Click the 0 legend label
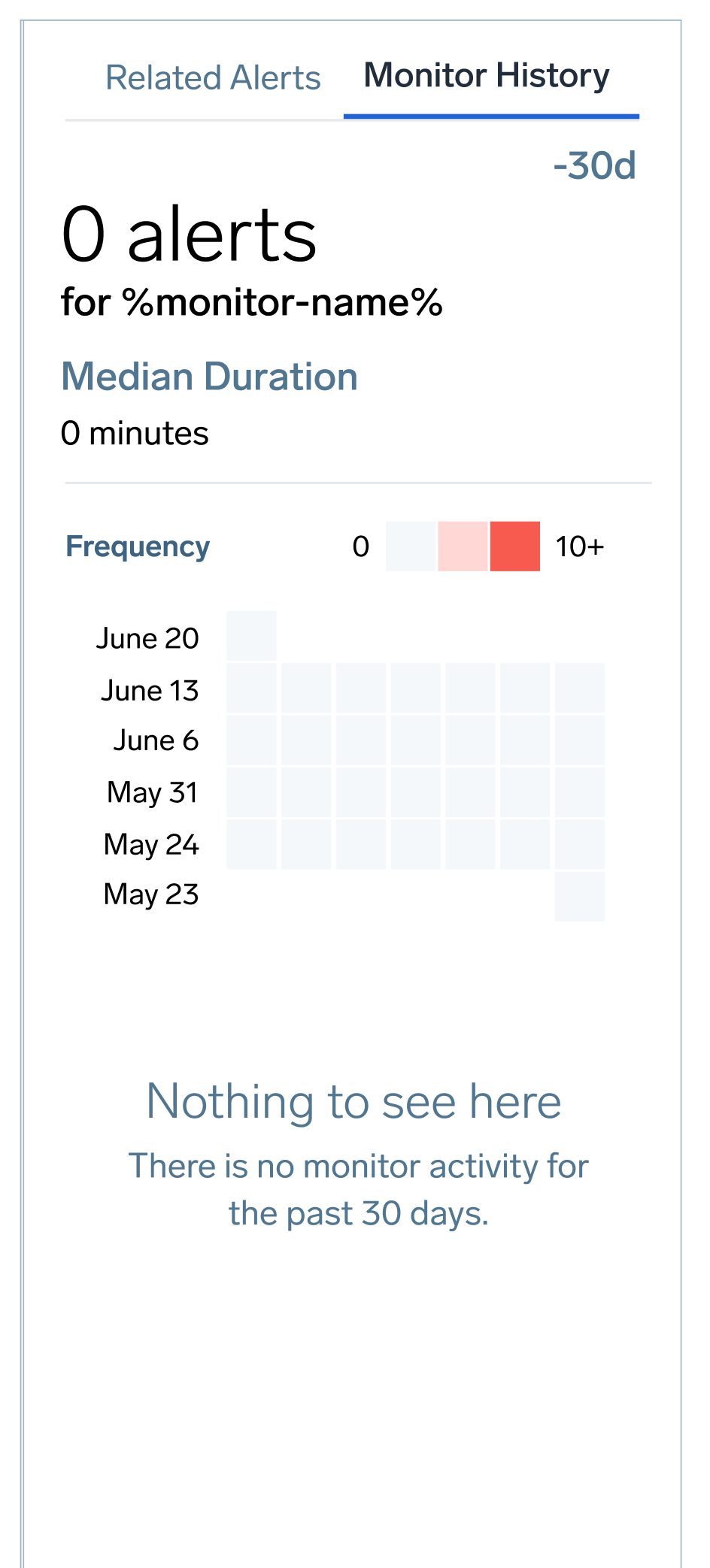Image resolution: width=710 pixels, height=1568 pixels. coord(360,547)
